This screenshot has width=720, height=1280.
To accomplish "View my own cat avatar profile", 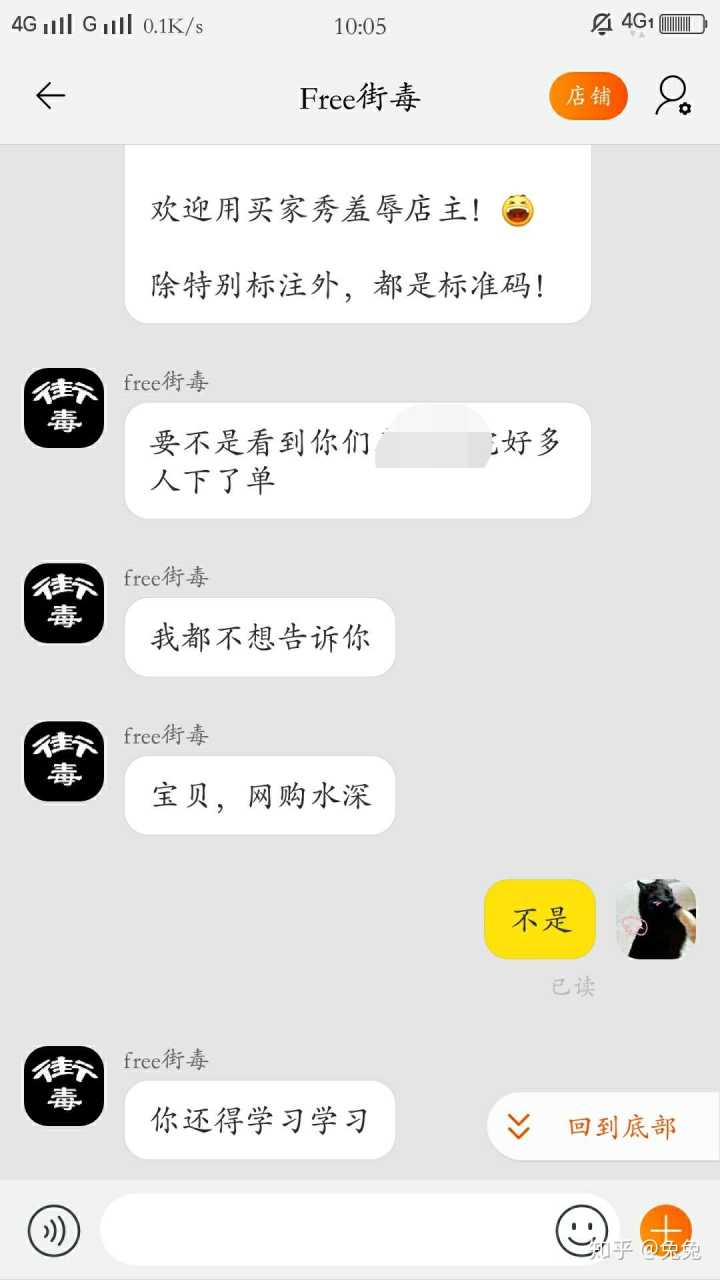I will click(656, 919).
